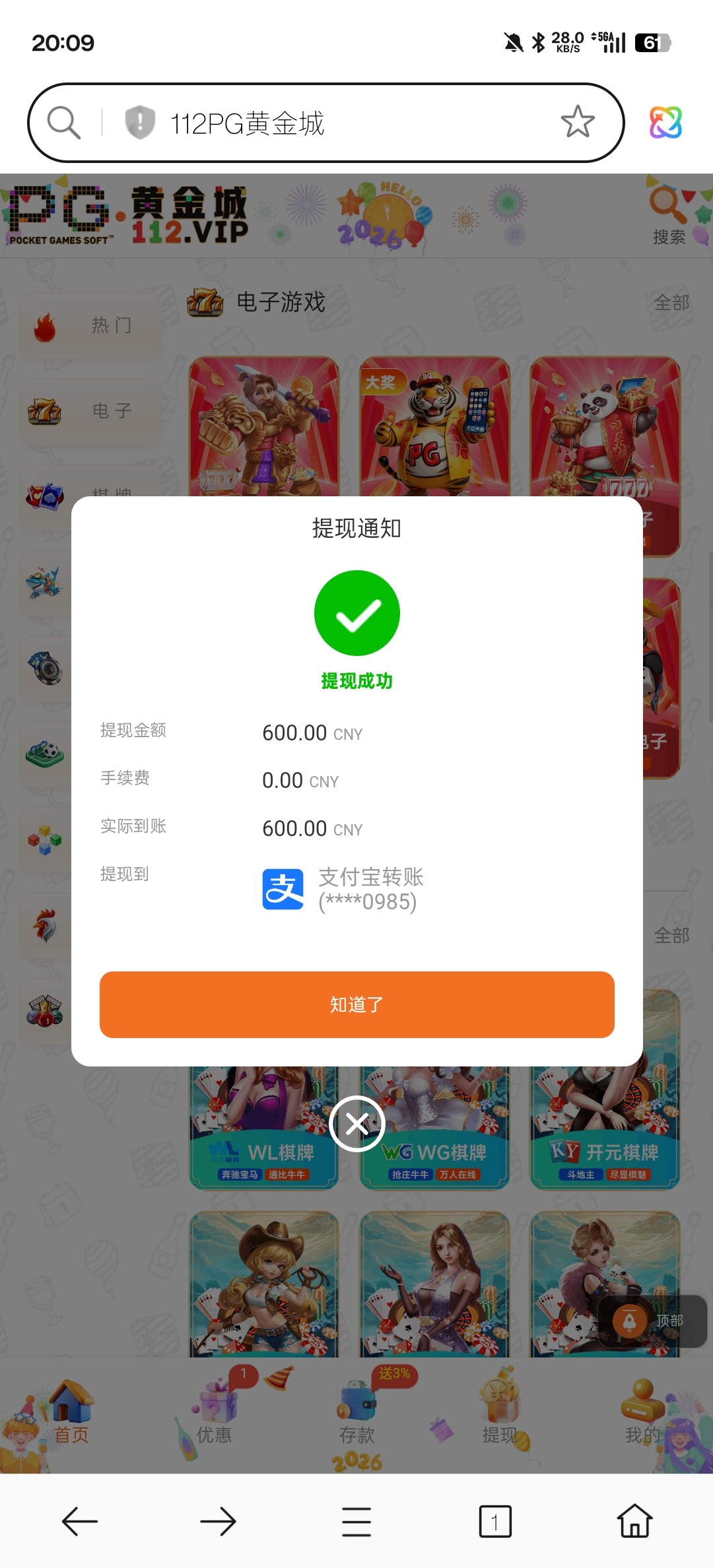Screen dimensions: 713x1568
Task: Open the site security shield icon
Action: (x=140, y=123)
